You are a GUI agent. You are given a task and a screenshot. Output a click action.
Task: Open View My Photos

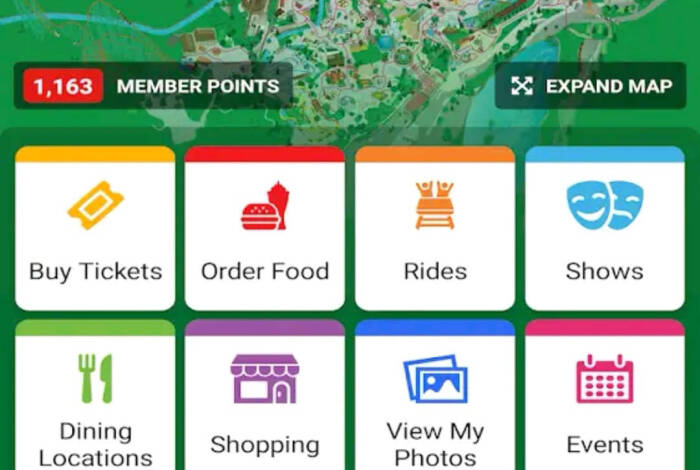(435, 400)
